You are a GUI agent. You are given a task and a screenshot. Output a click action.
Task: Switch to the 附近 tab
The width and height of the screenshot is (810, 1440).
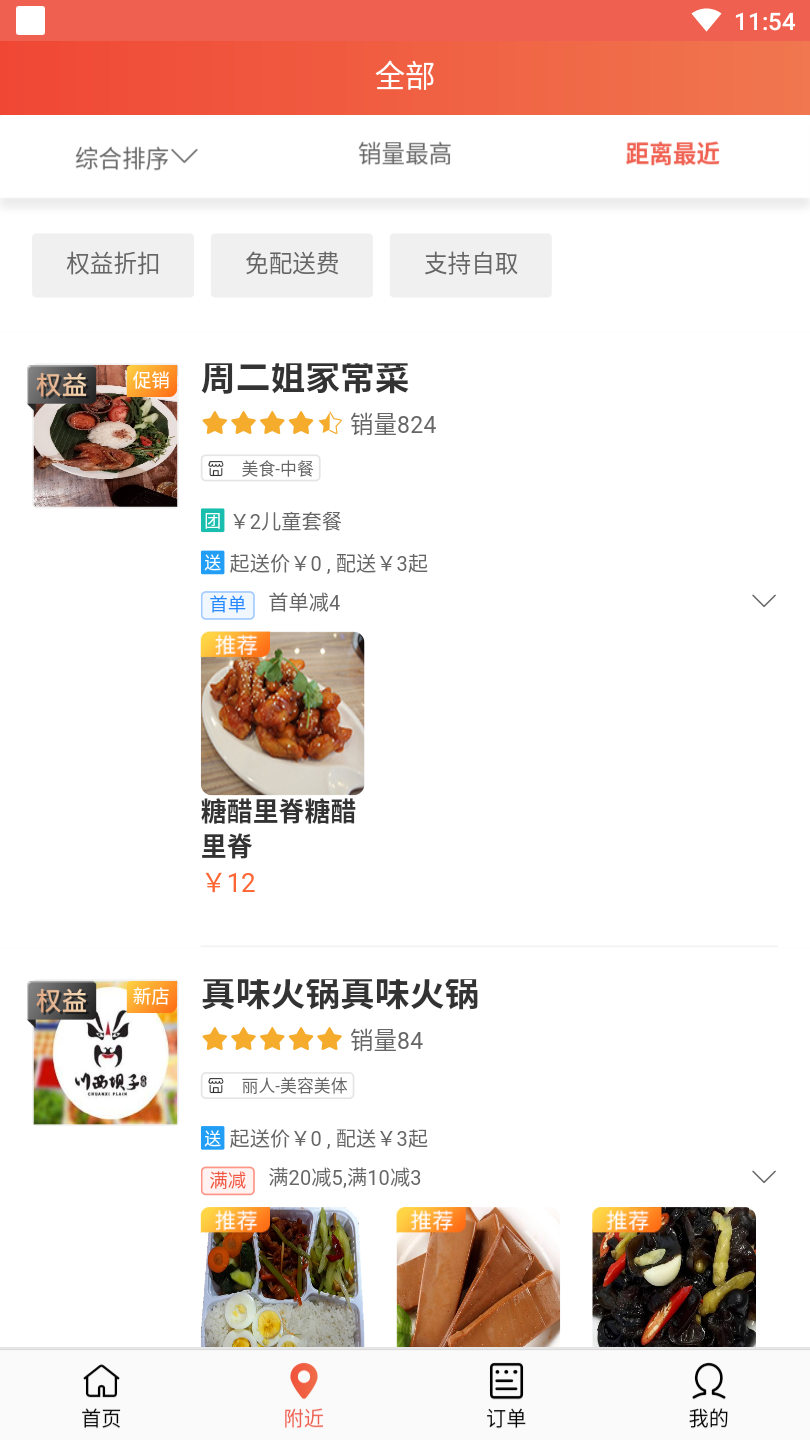tap(304, 1396)
